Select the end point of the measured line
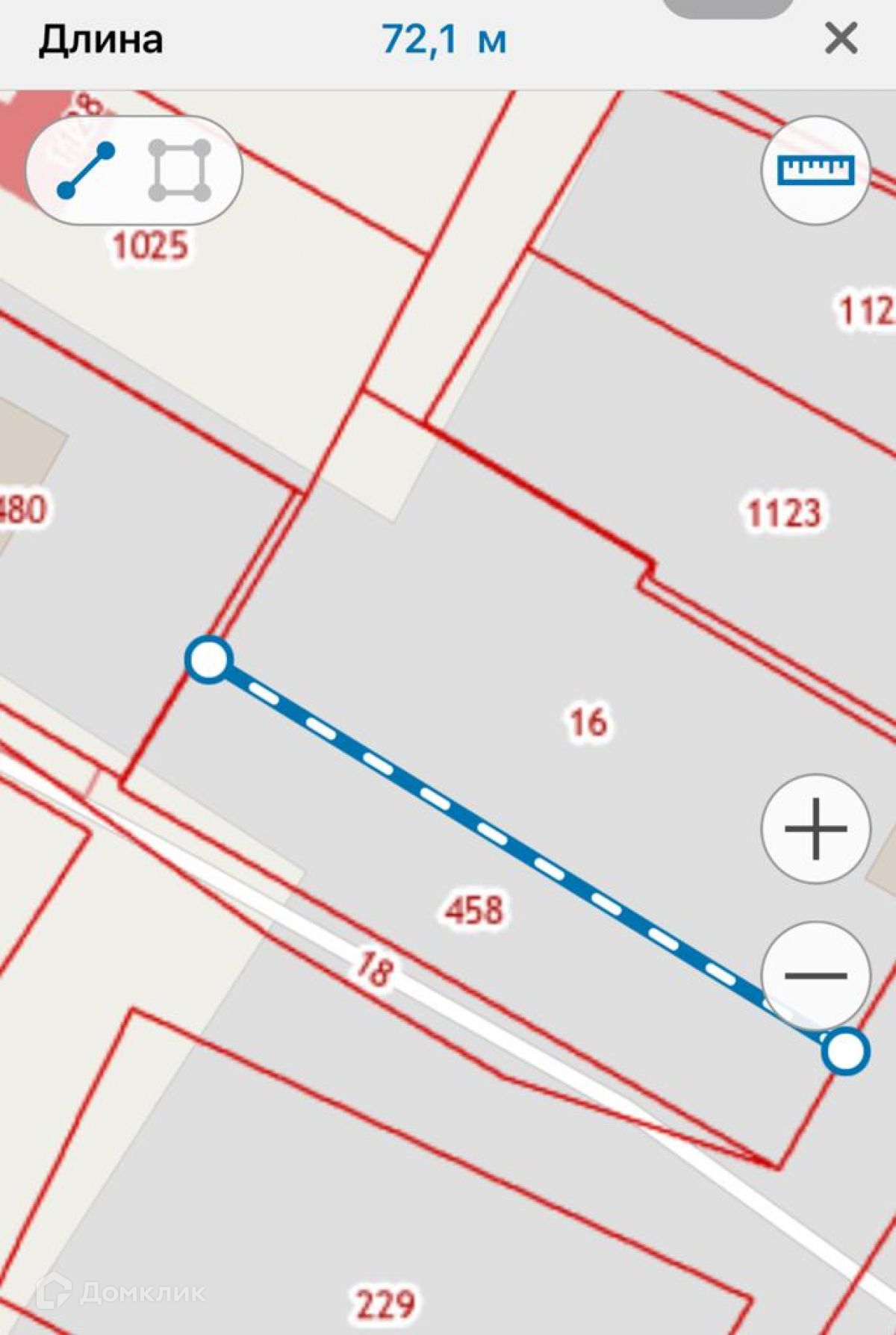Screen dimensions: 896x1335 point(845,1051)
